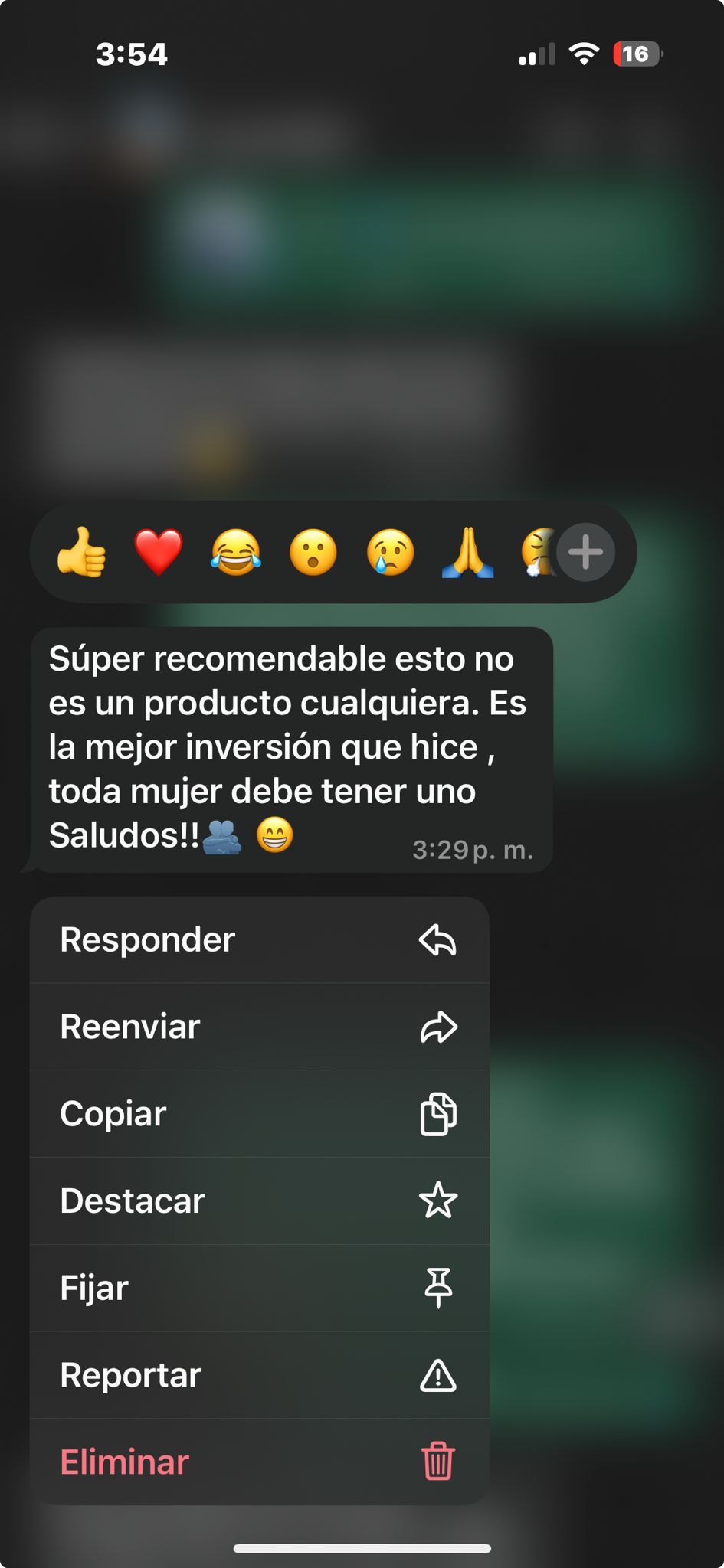Viewport: 724px width, 1568px height.
Task: Select Responder to reply to message
Action: (259, 939)
